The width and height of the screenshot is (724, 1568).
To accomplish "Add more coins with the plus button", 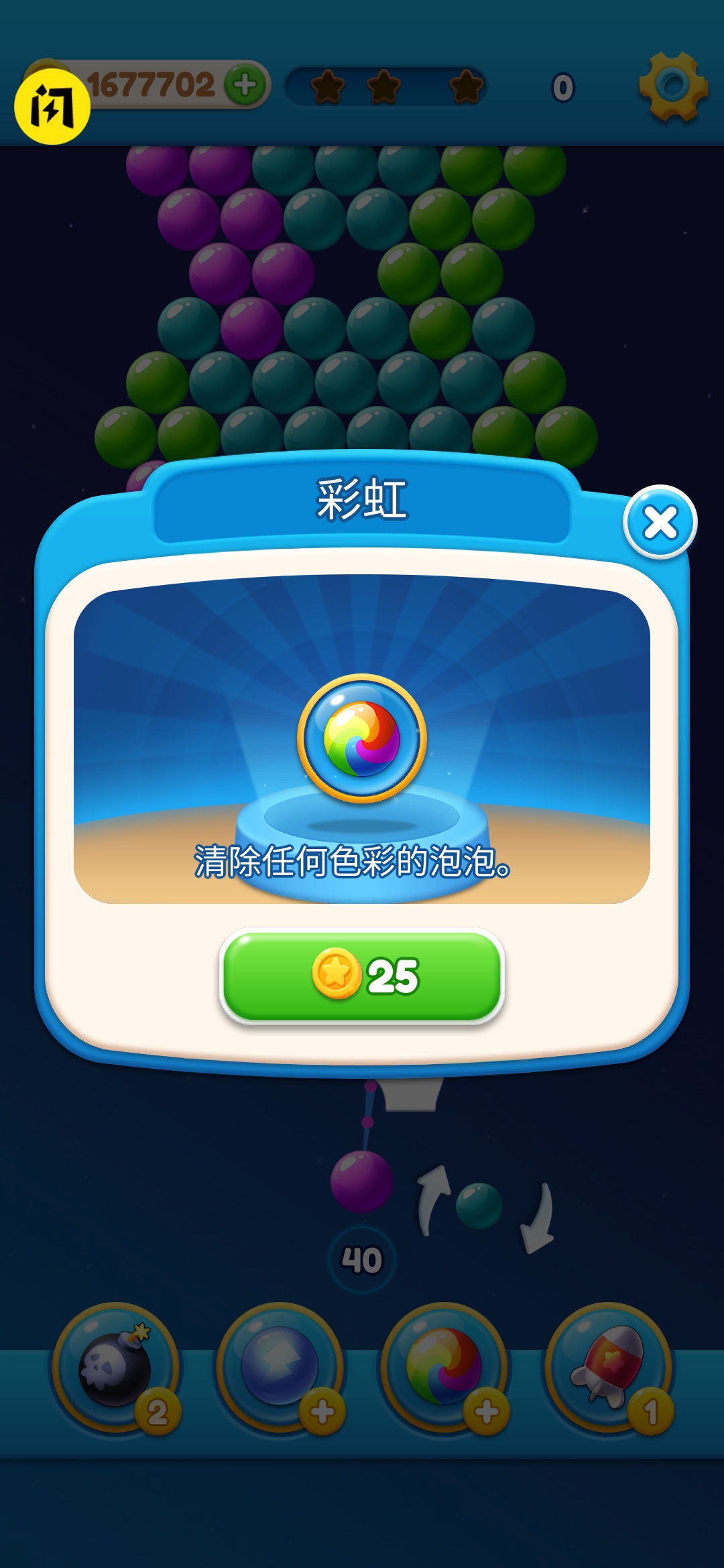I will point(245,85).
